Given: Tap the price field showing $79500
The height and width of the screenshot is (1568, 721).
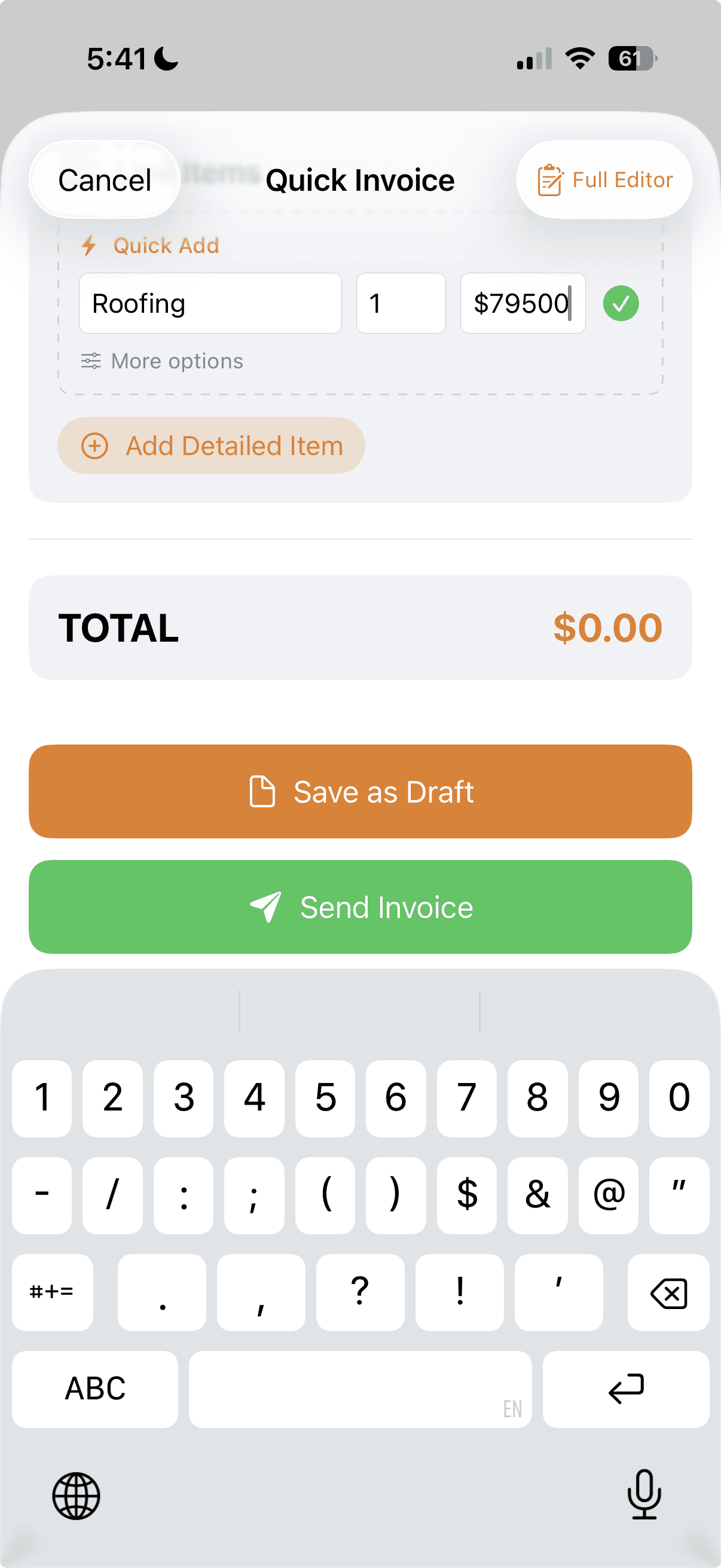Looking at the screenshot, I should click(523, 303).
